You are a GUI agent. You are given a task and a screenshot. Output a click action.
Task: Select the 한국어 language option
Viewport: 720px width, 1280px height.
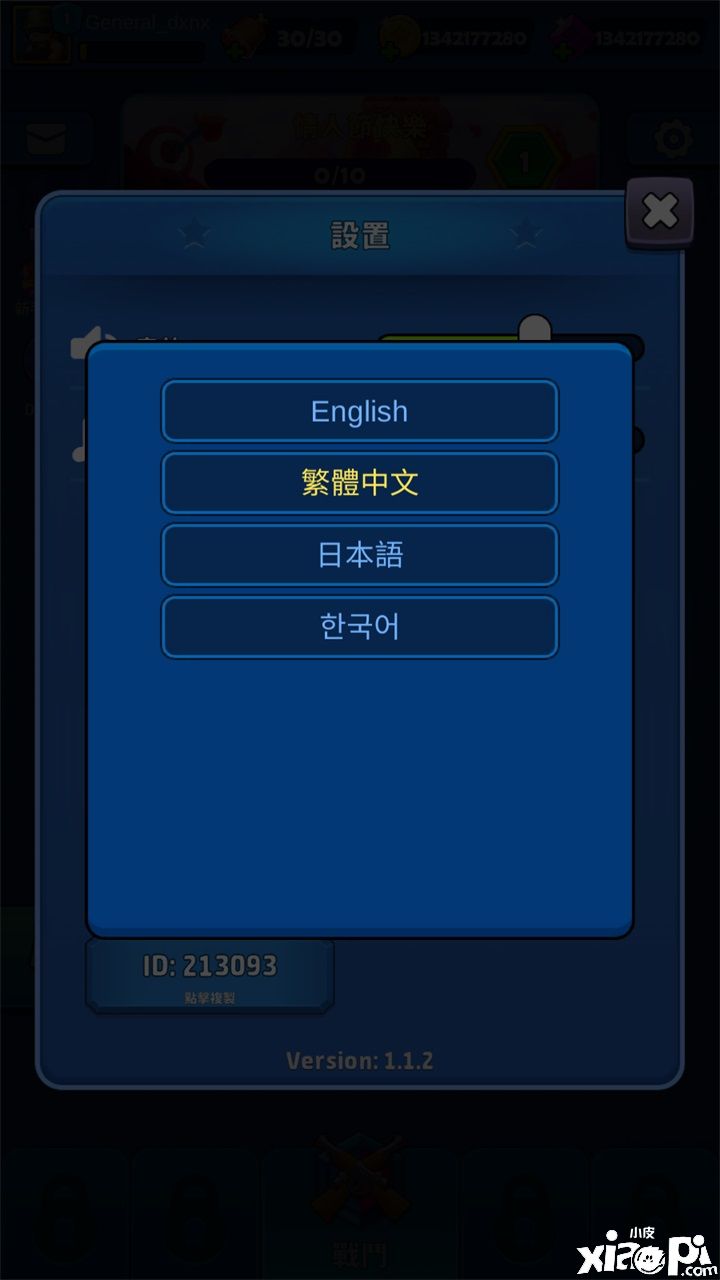359,627
